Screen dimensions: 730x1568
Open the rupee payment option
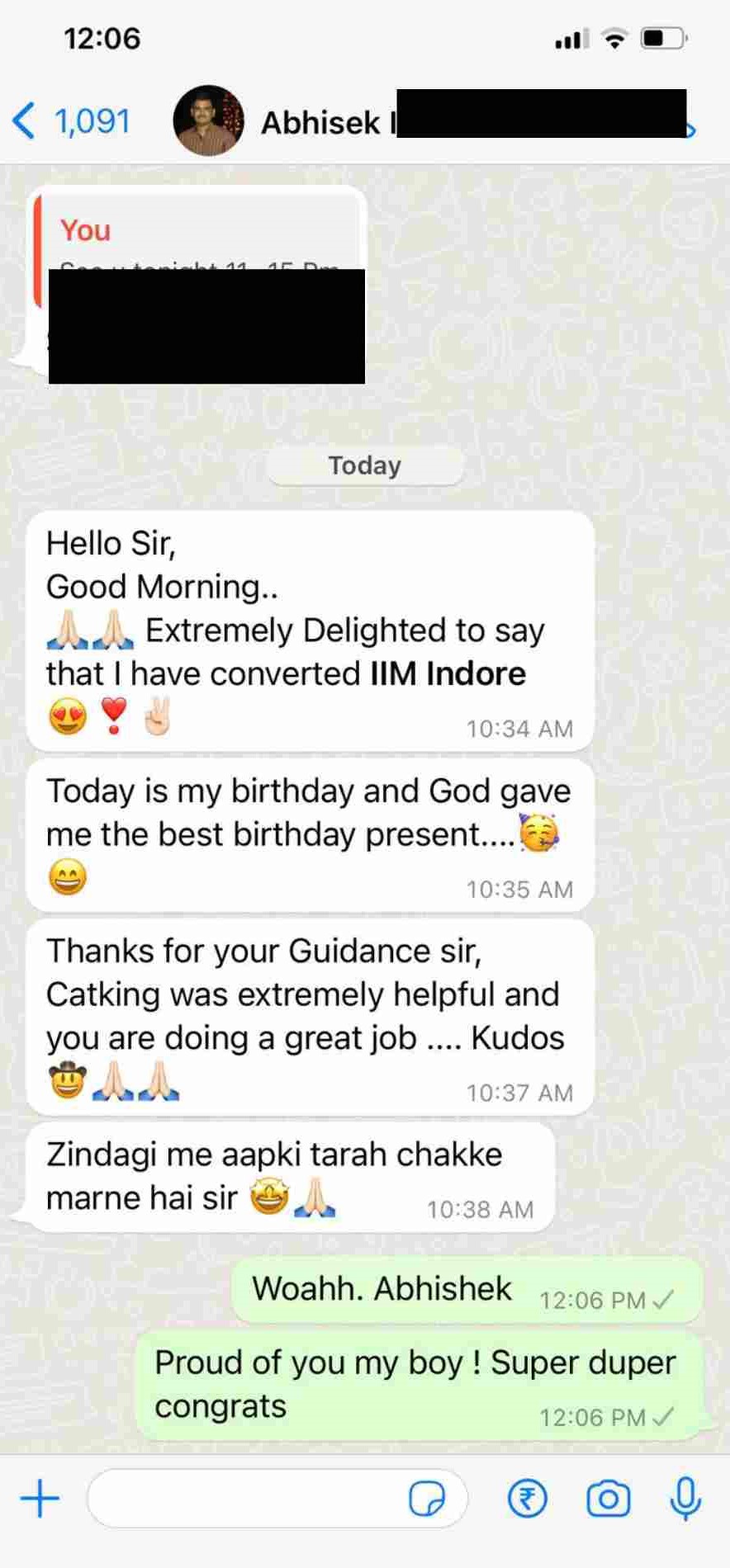point(528,1498)
